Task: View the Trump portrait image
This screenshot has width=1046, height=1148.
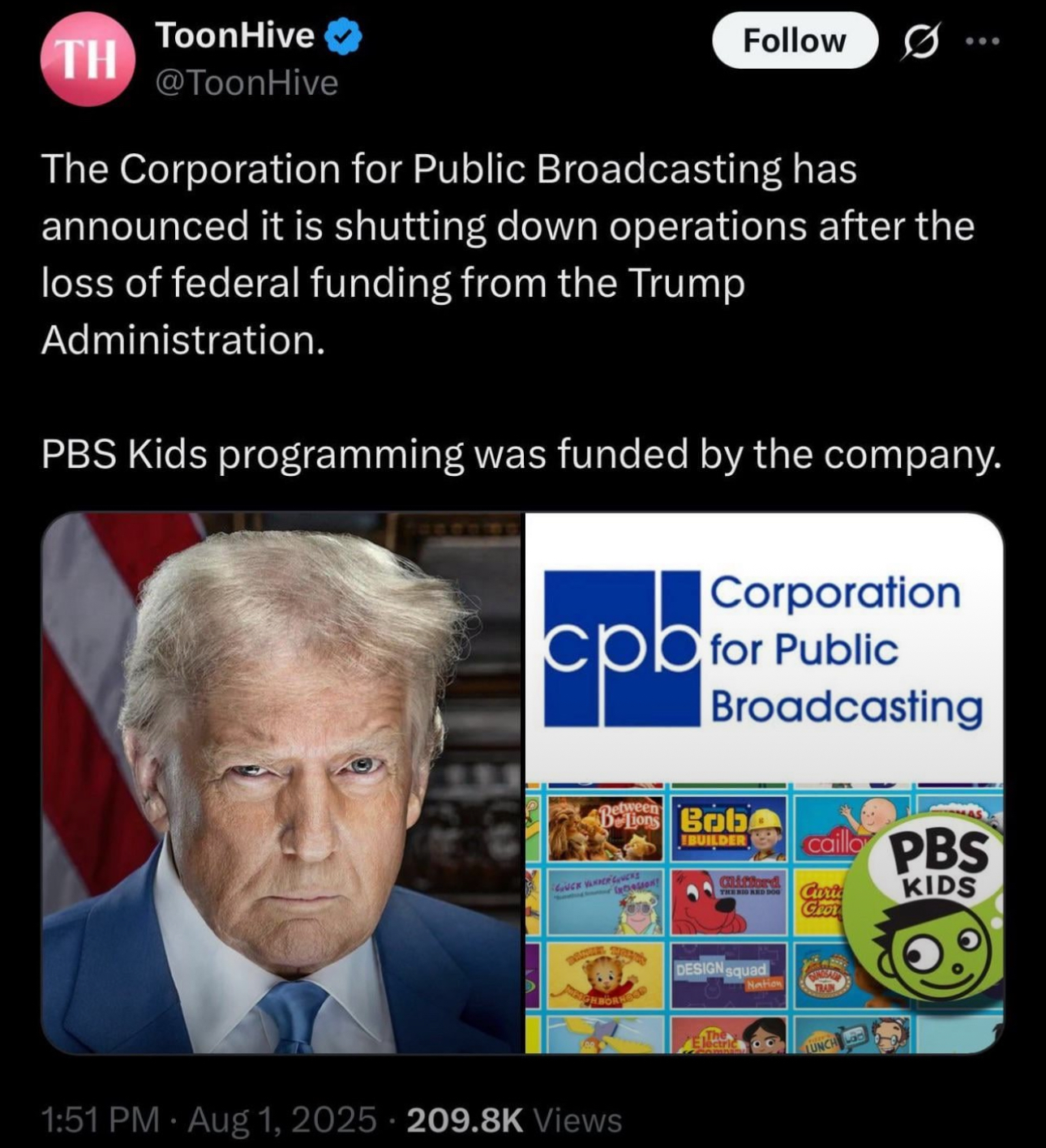Action: [x=281, y=782]
